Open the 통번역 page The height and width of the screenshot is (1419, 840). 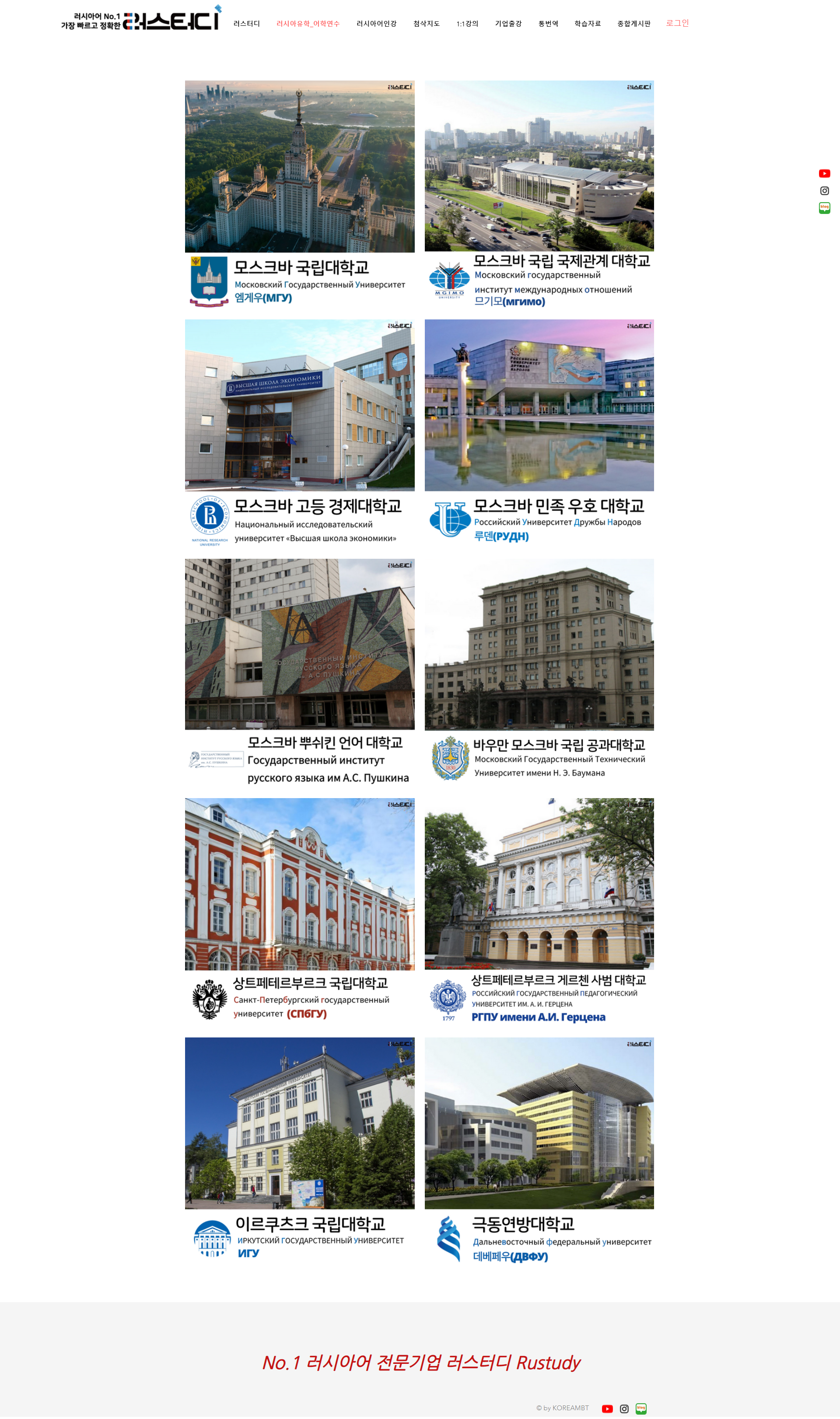548,24
